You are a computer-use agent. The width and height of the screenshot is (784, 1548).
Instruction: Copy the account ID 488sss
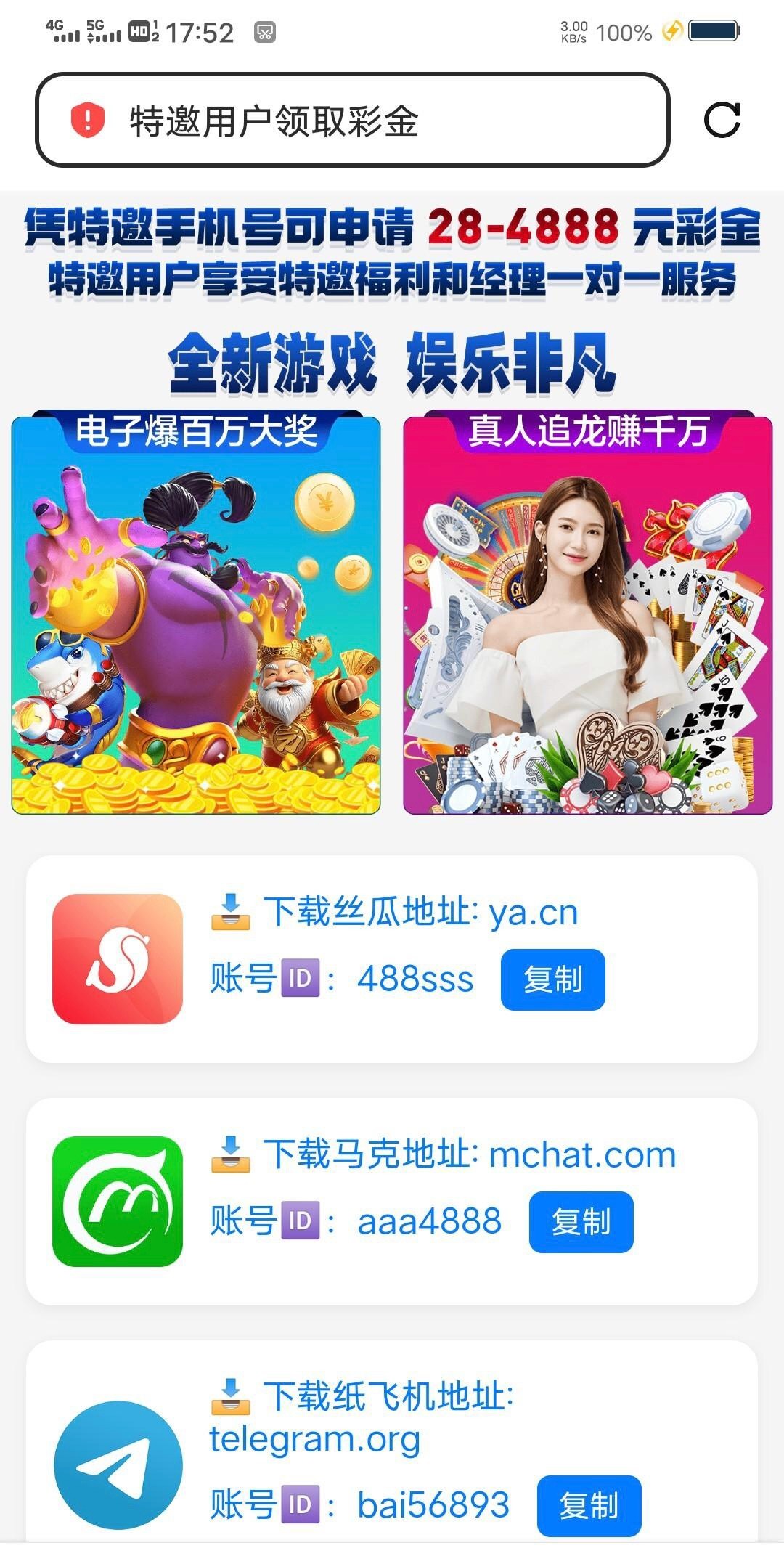[x=552, y=979]
